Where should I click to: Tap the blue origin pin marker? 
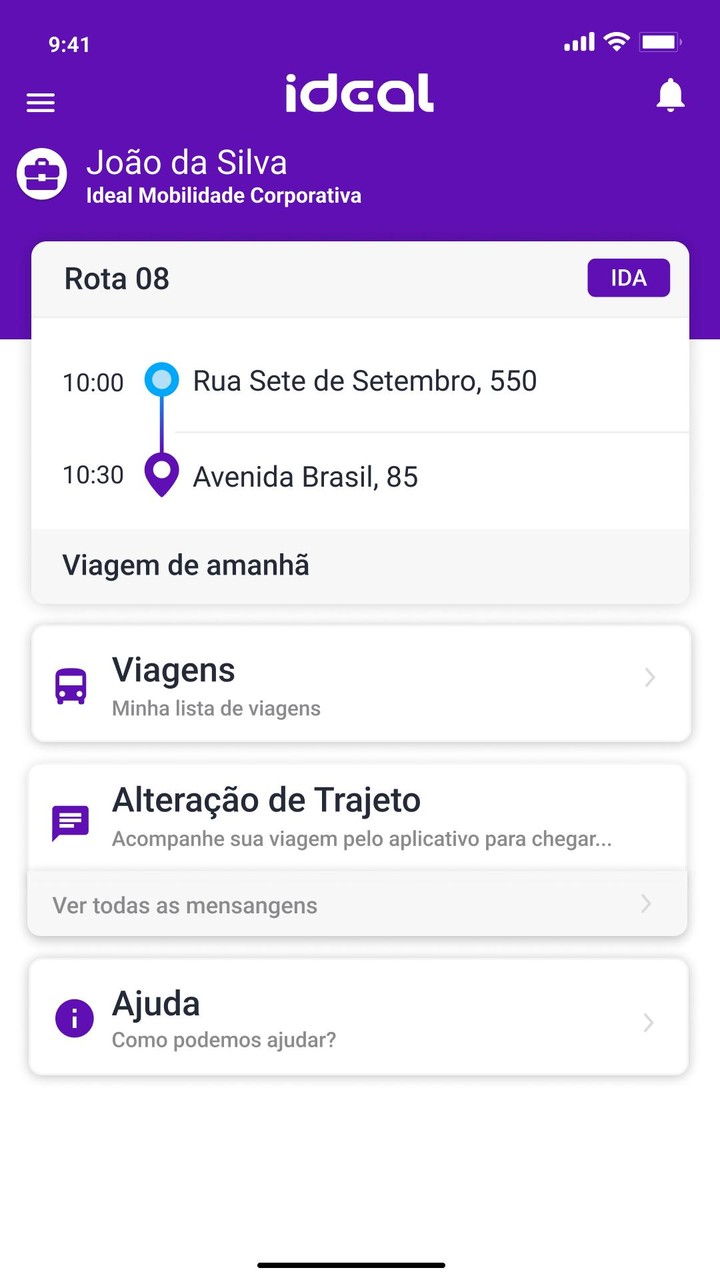pos(161,380)
